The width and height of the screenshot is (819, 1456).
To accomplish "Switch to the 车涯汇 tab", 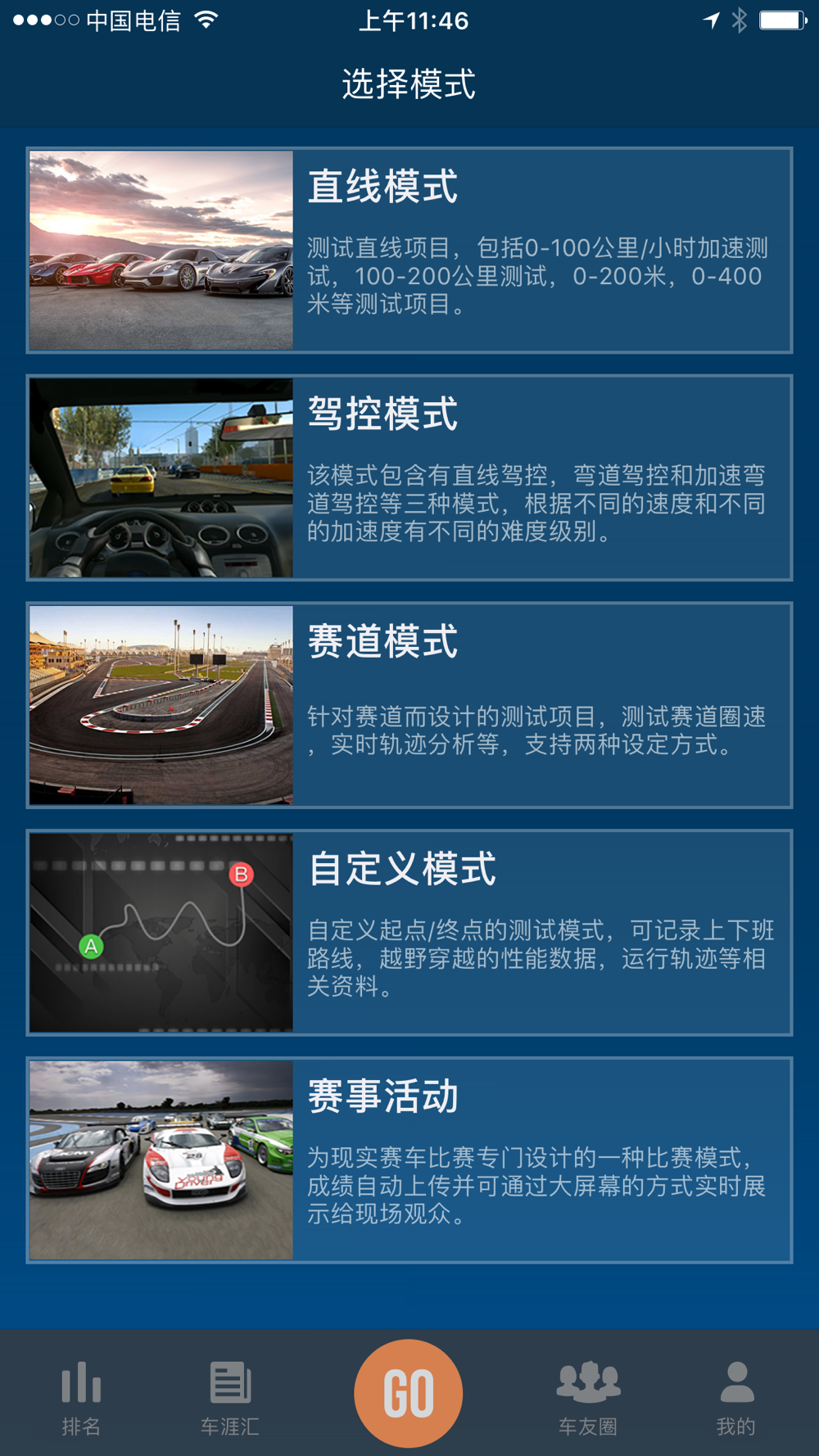I will (x=230, y=1398).
